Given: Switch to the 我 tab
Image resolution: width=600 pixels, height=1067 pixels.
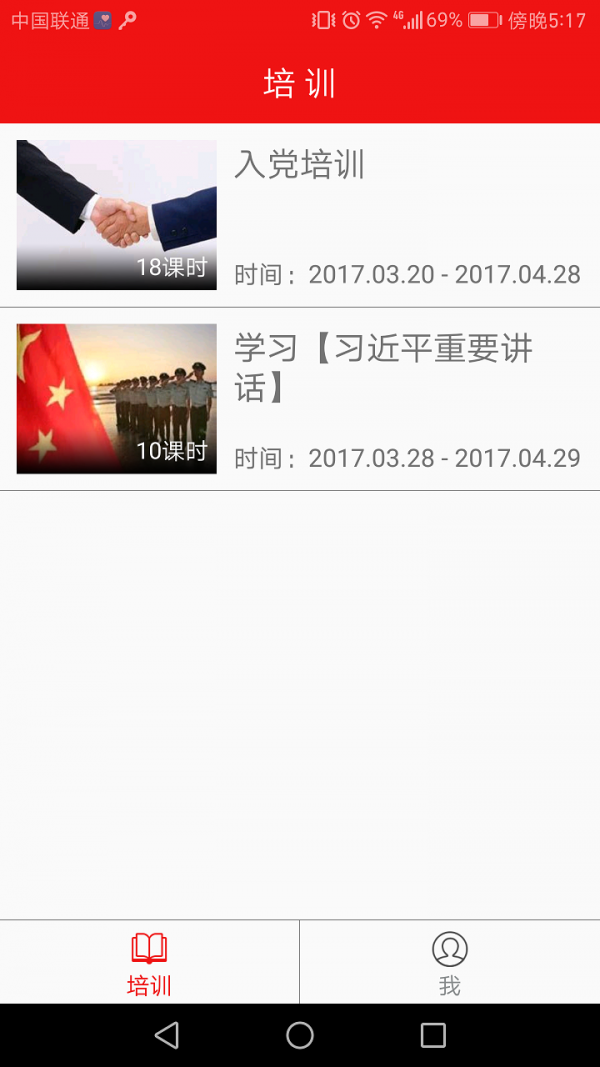Looking at the screenshot, I should pyautogui.click(x=450, y=962).
